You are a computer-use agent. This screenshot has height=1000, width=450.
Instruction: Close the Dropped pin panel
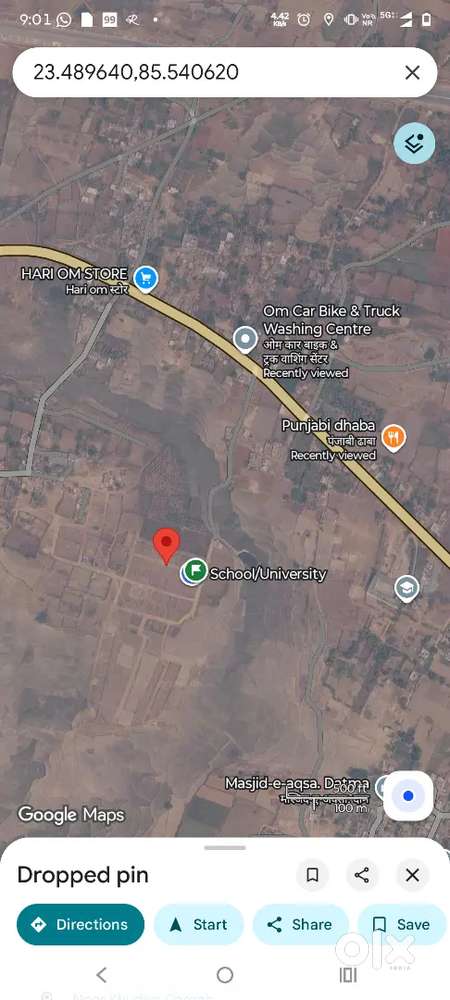412,875
